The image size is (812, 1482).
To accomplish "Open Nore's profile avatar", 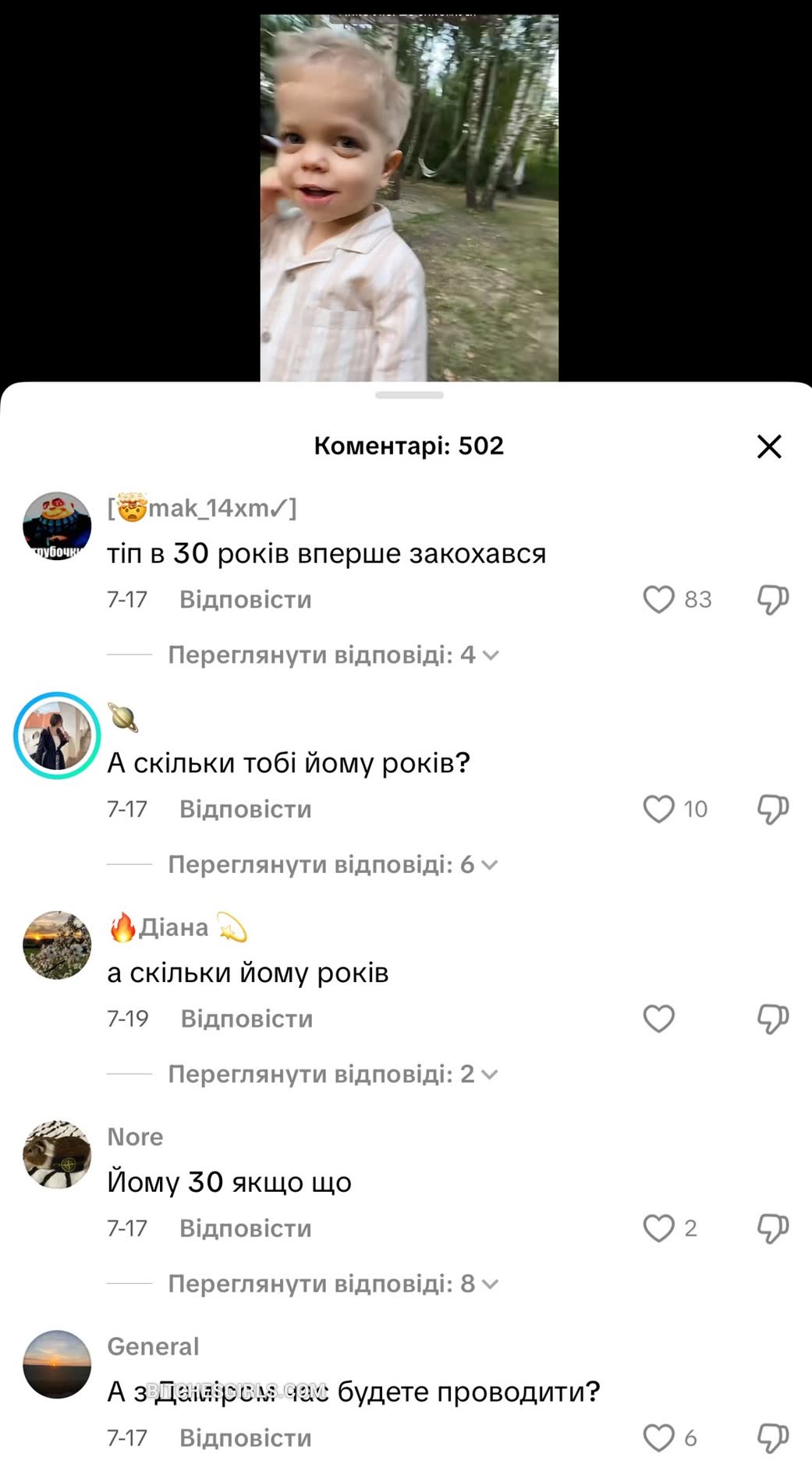I will tap(57, 1155).
